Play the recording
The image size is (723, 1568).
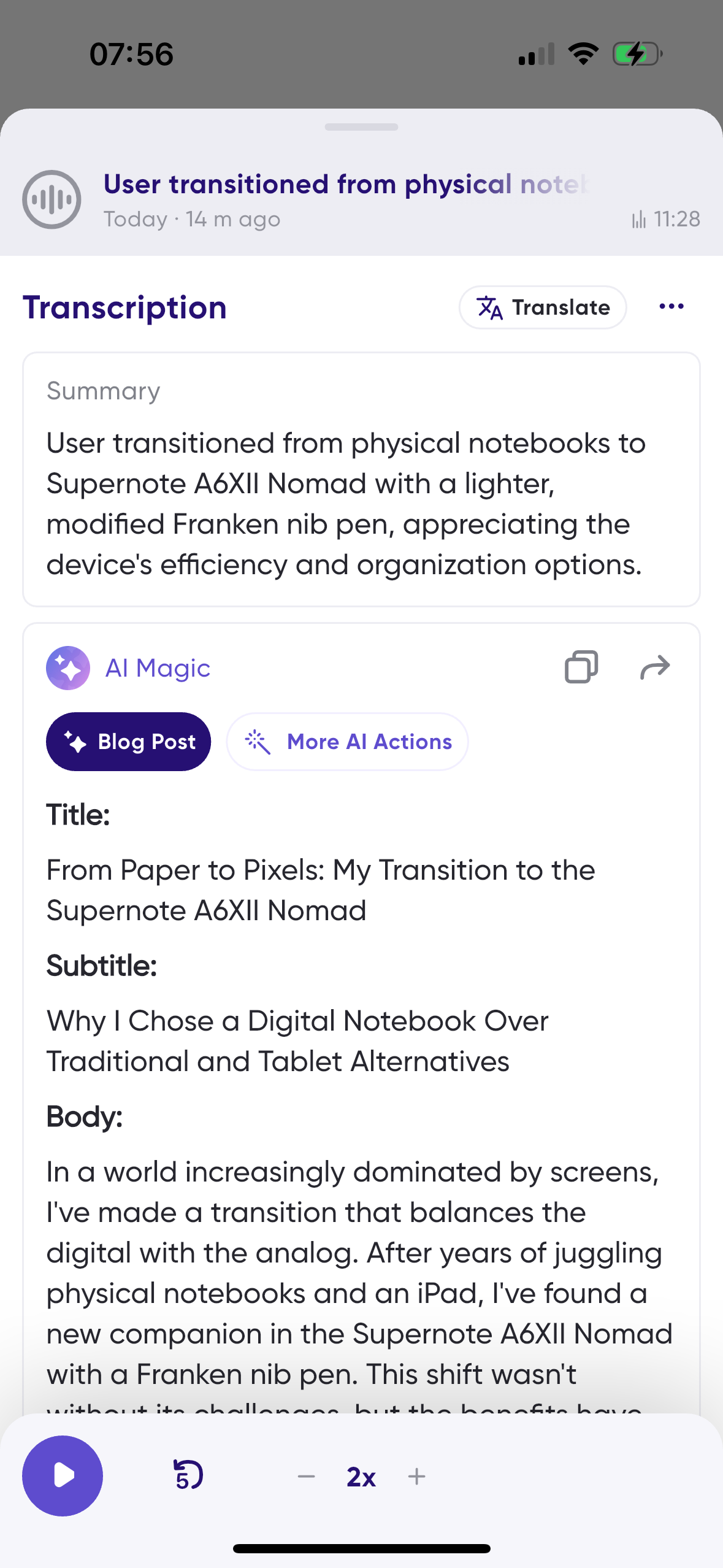tap(63, 1475)
